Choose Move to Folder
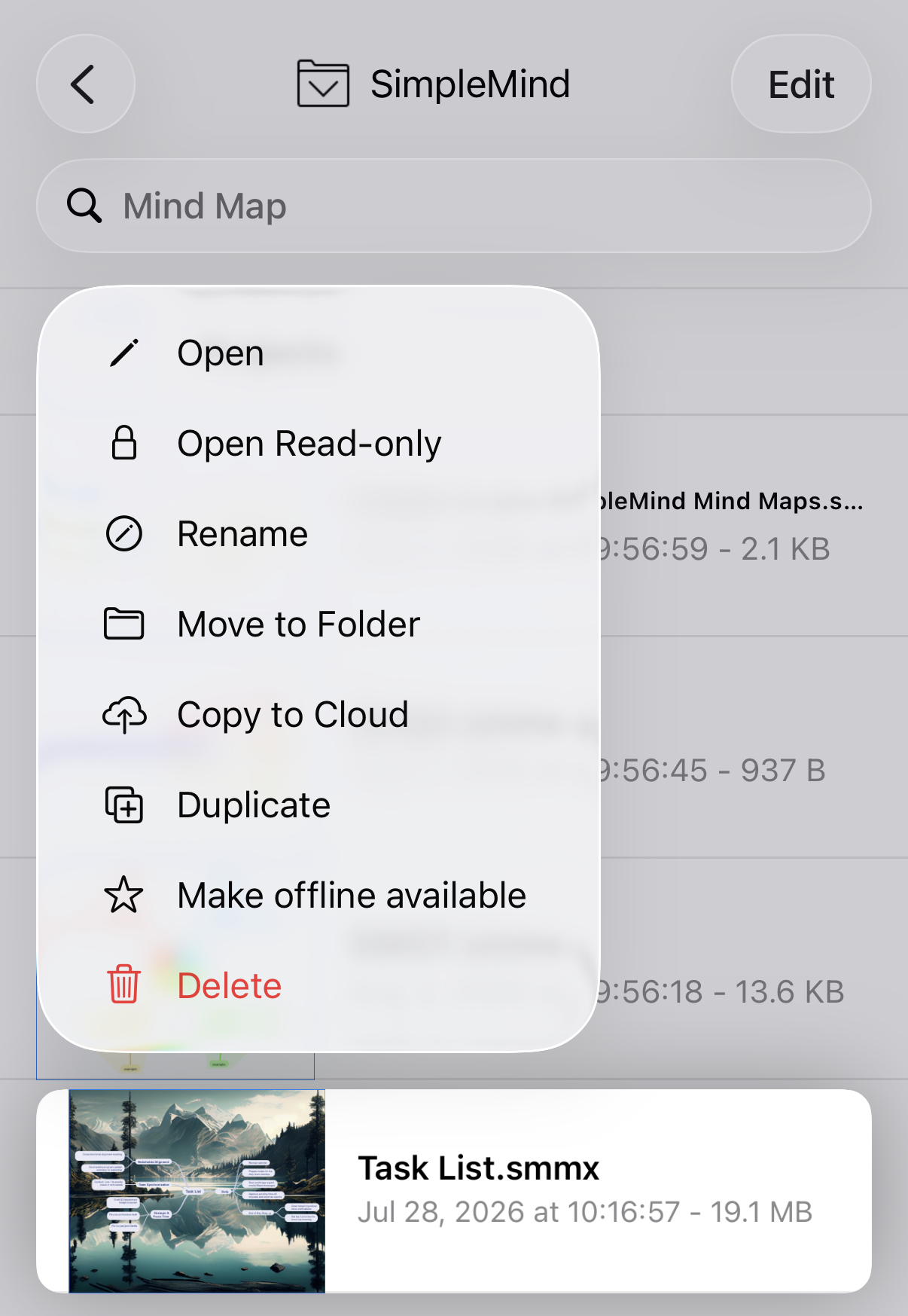 (x=318, y=624)
